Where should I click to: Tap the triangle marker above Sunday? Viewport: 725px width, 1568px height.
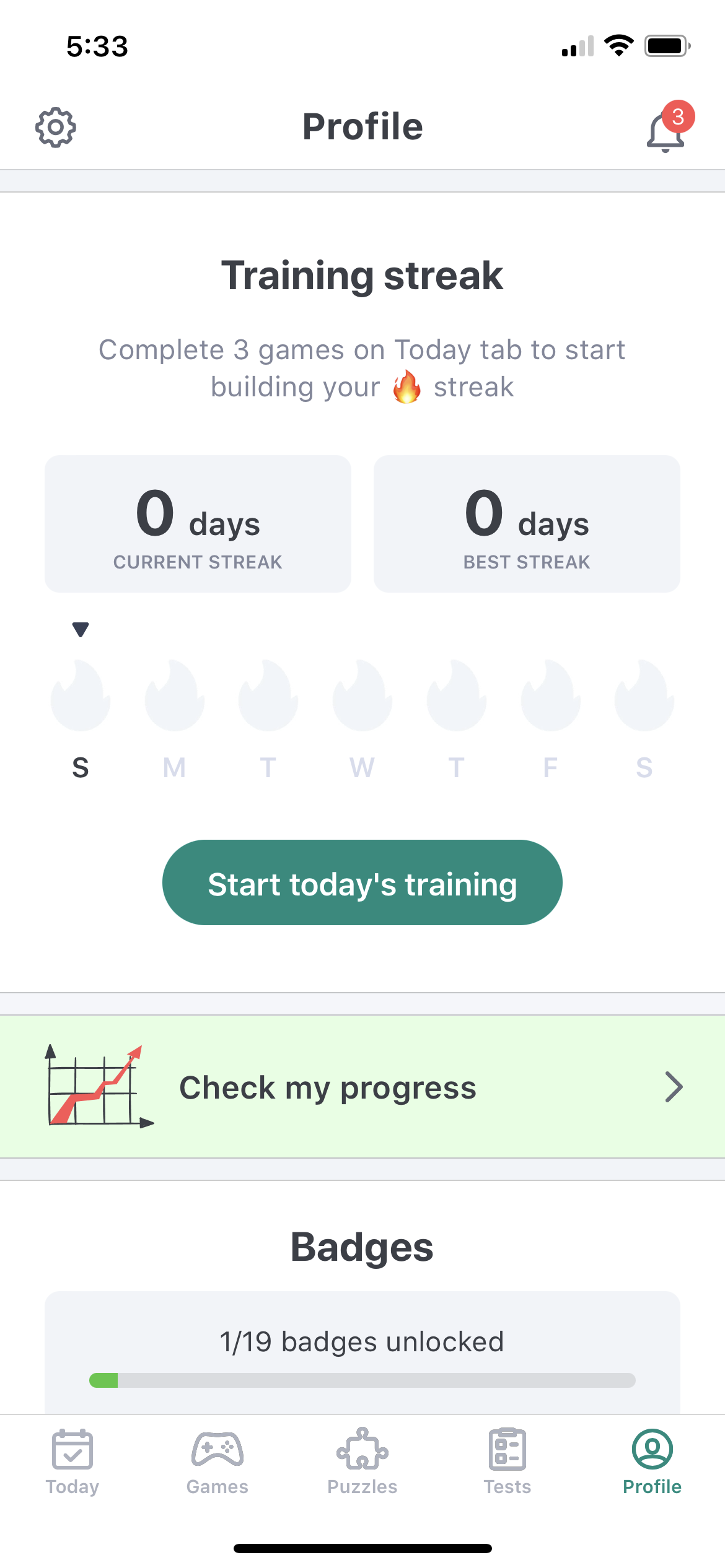pyautogui.click(x=81, y=629)
